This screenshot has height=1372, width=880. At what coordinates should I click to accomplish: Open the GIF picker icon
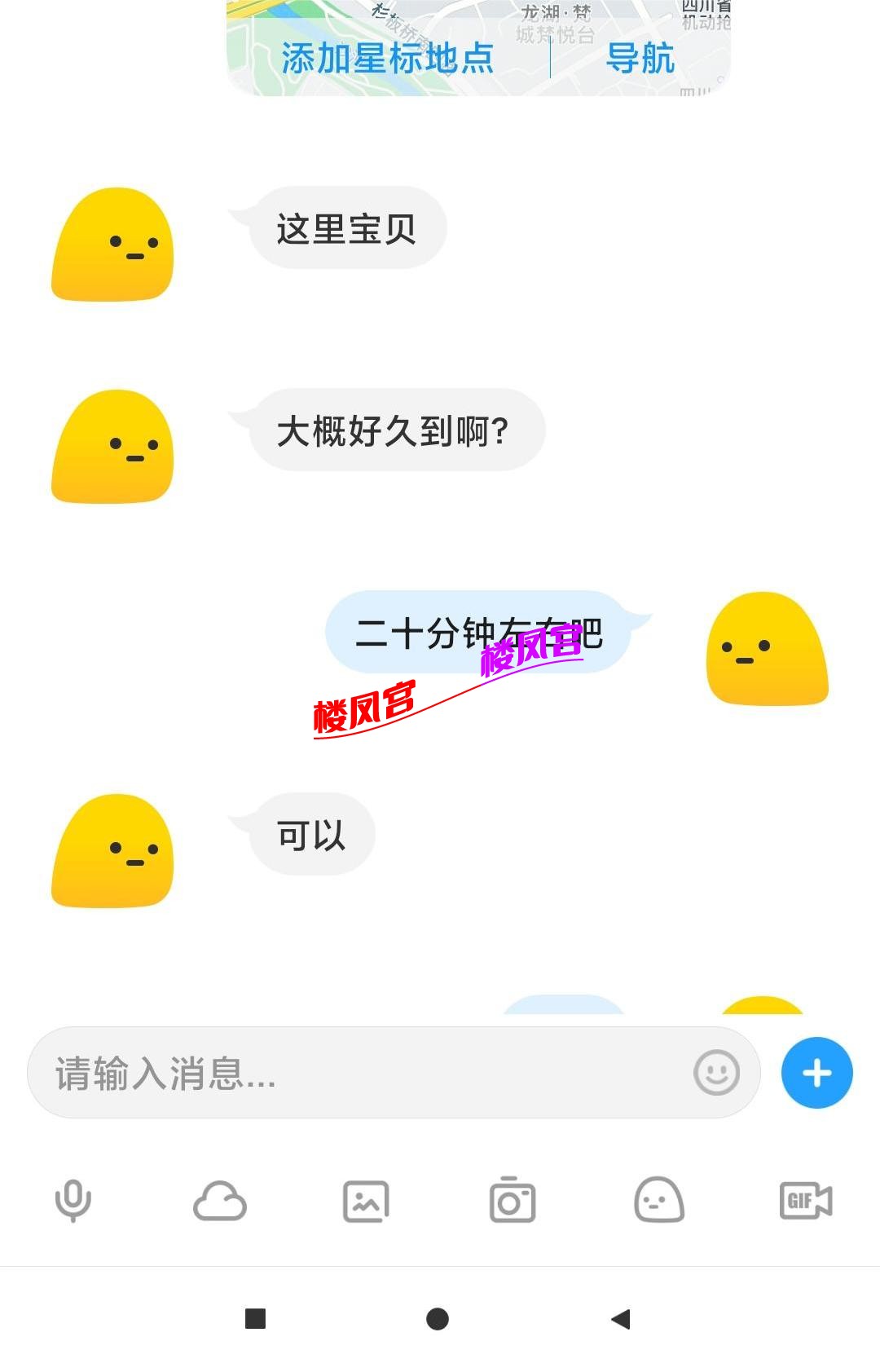pos(805,1198)
